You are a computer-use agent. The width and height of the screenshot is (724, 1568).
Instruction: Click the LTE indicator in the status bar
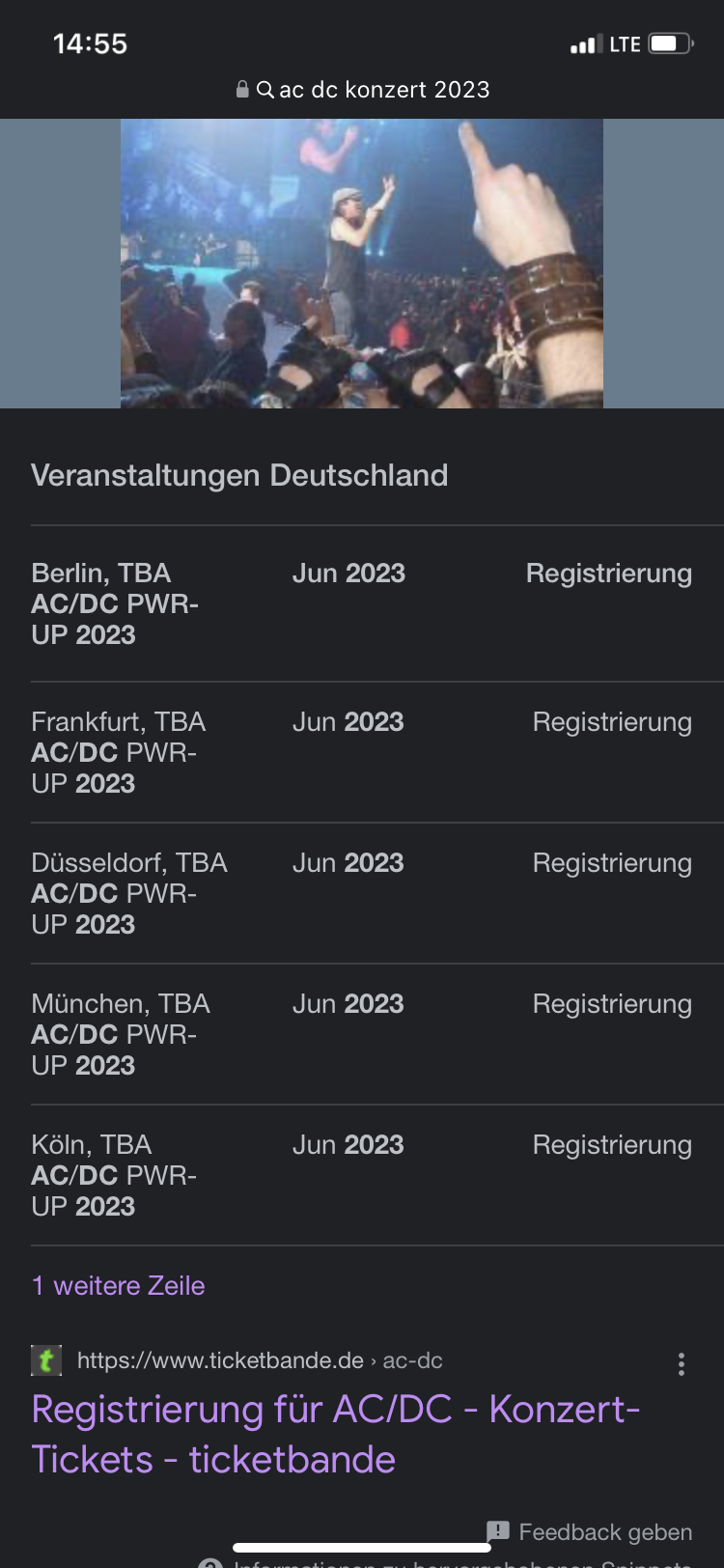624,42
